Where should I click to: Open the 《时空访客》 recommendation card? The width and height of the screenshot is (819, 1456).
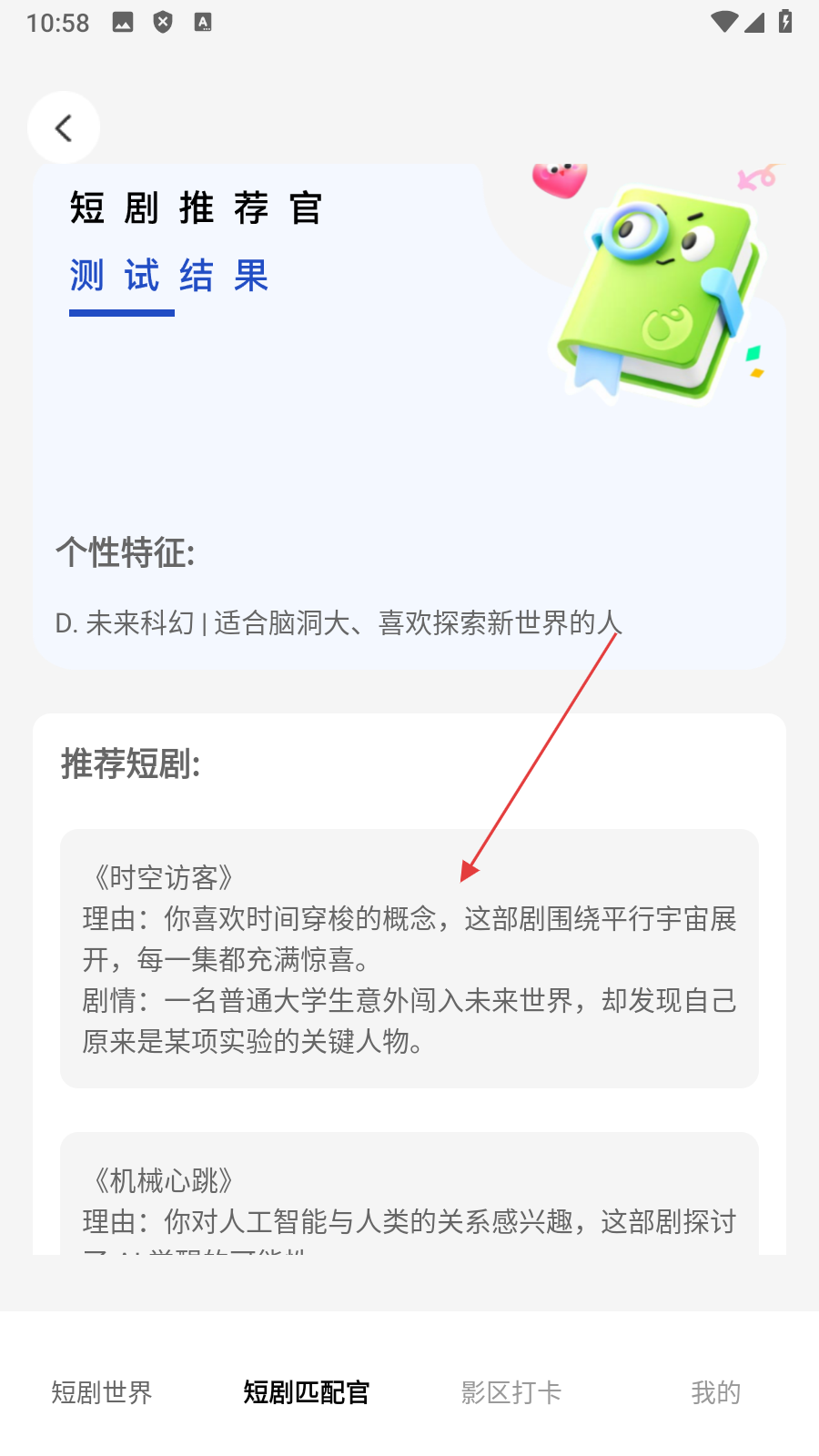point(409,958)
